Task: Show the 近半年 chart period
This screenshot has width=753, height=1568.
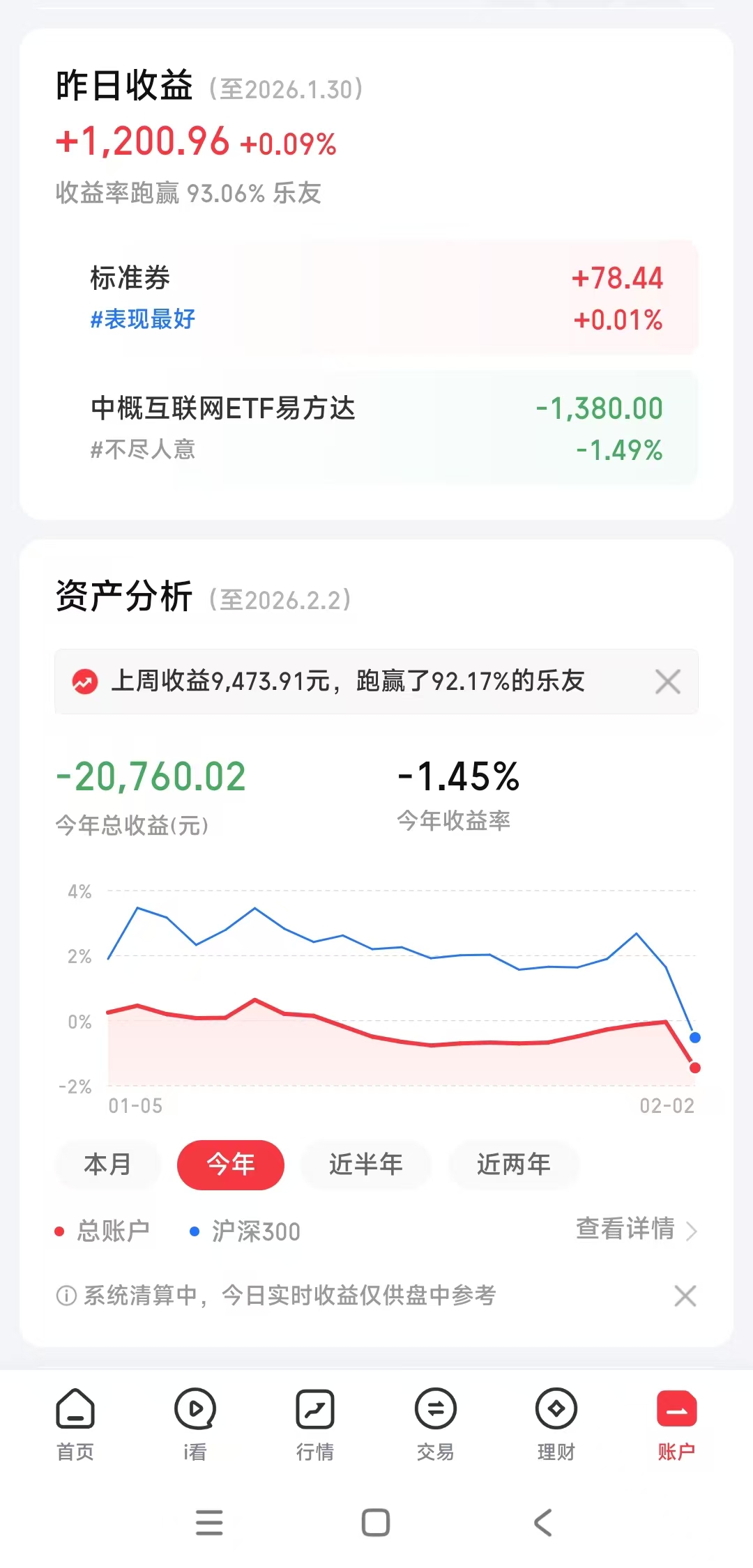Action: pyautogui.click(x=366, y=1165)
